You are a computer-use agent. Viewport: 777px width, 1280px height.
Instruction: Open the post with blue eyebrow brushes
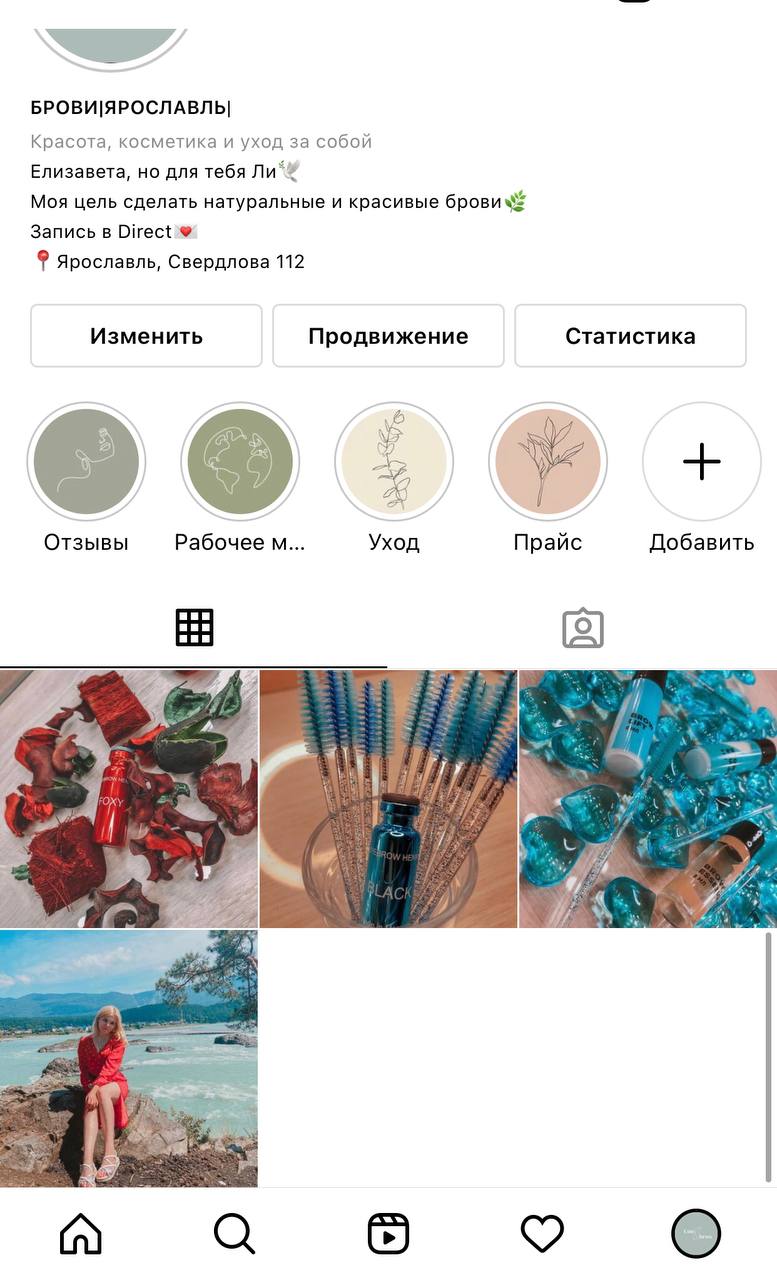[388, 799]
